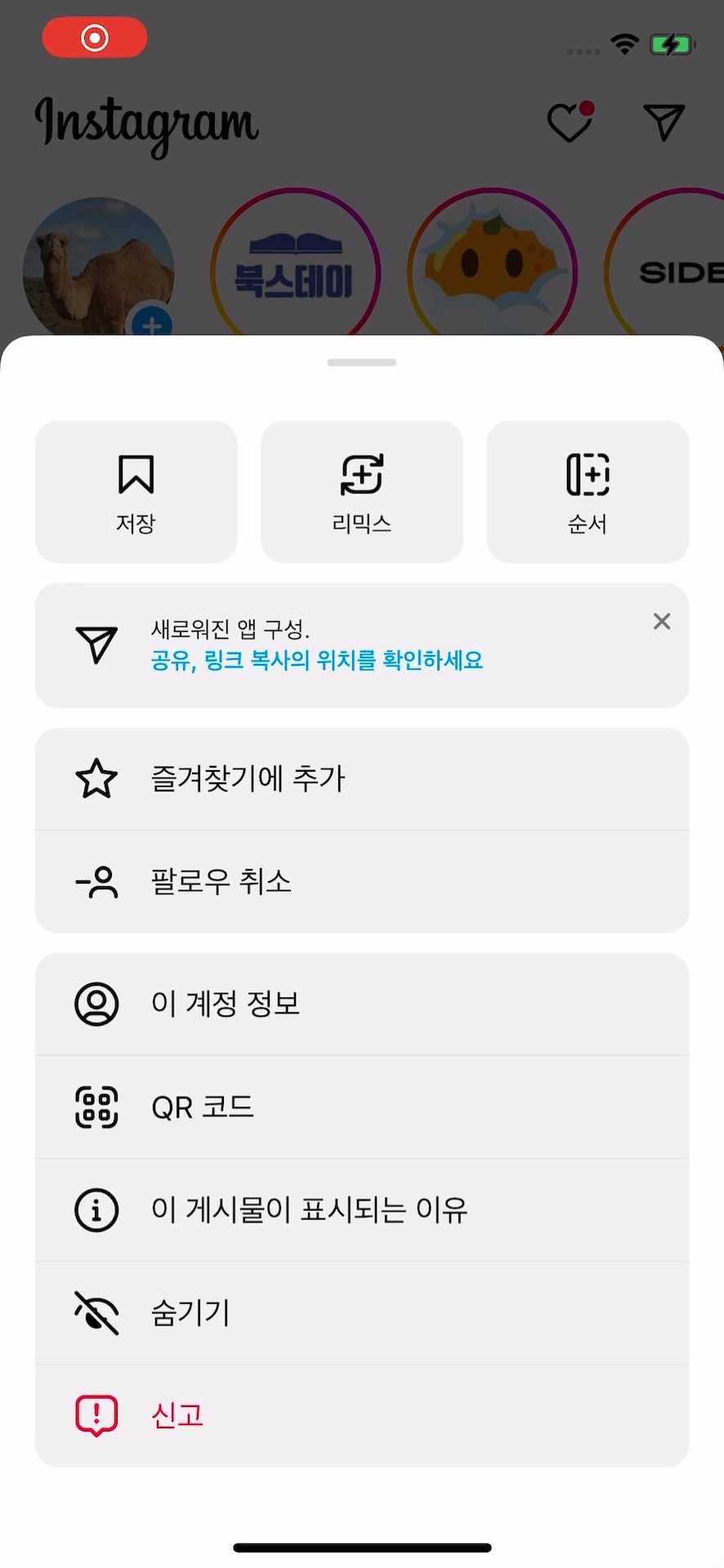724x1568 pixels.
Task: Stop screen recording via red status pill
Action: pyautogui.click(x=94, y=37)
